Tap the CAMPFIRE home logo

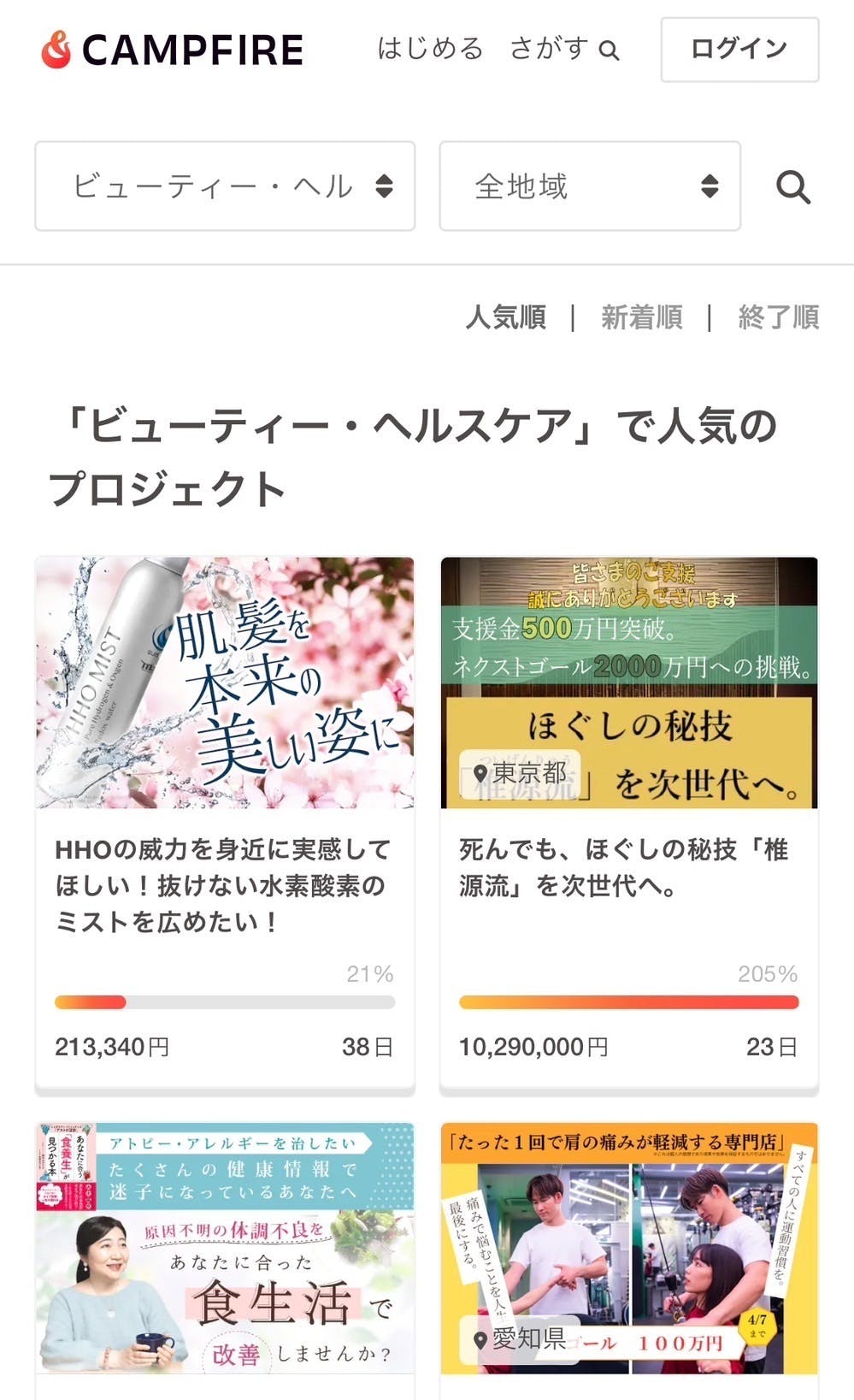[x=172, y=50]
